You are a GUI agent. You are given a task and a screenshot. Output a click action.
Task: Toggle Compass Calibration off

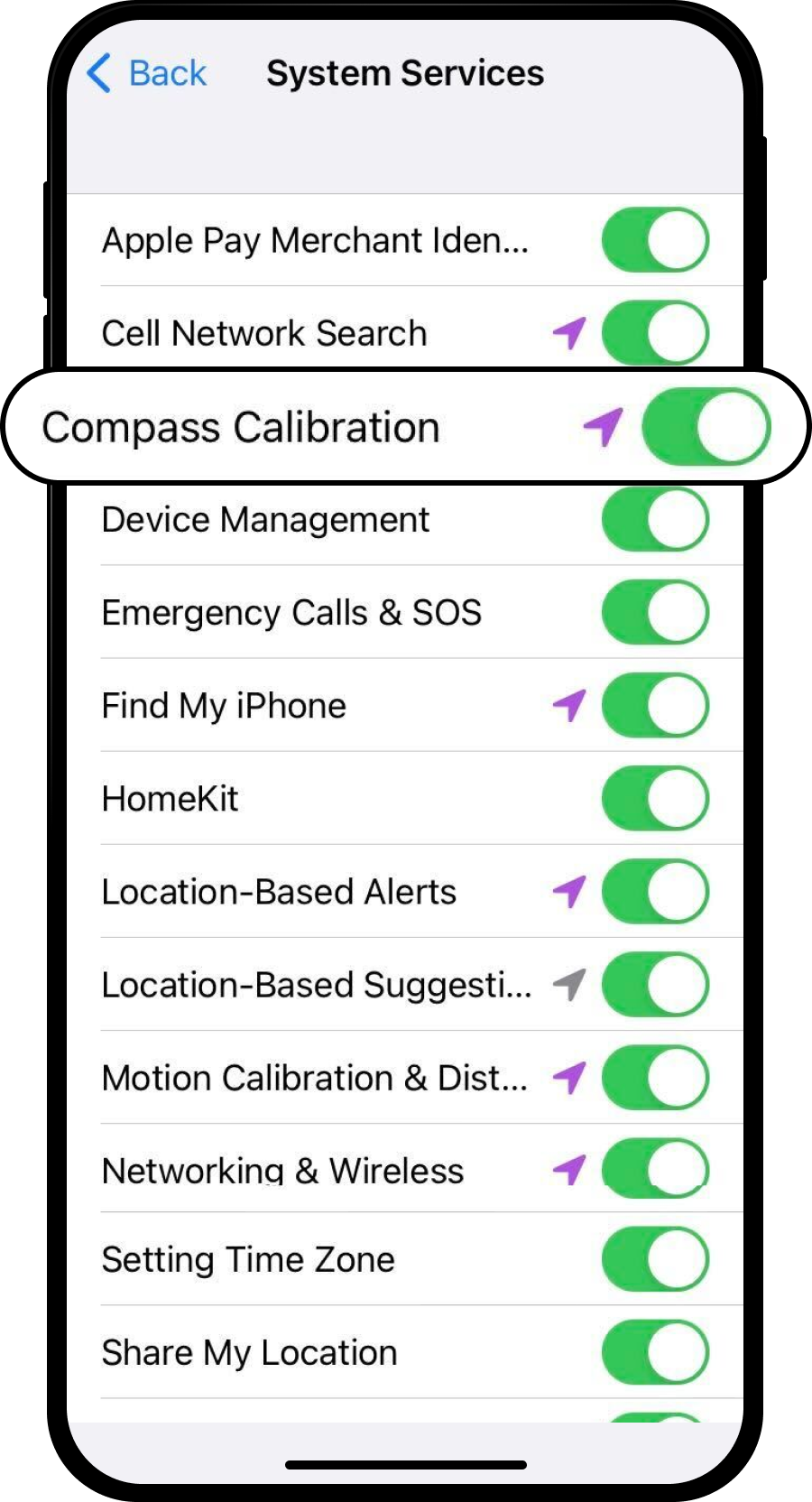706,427
